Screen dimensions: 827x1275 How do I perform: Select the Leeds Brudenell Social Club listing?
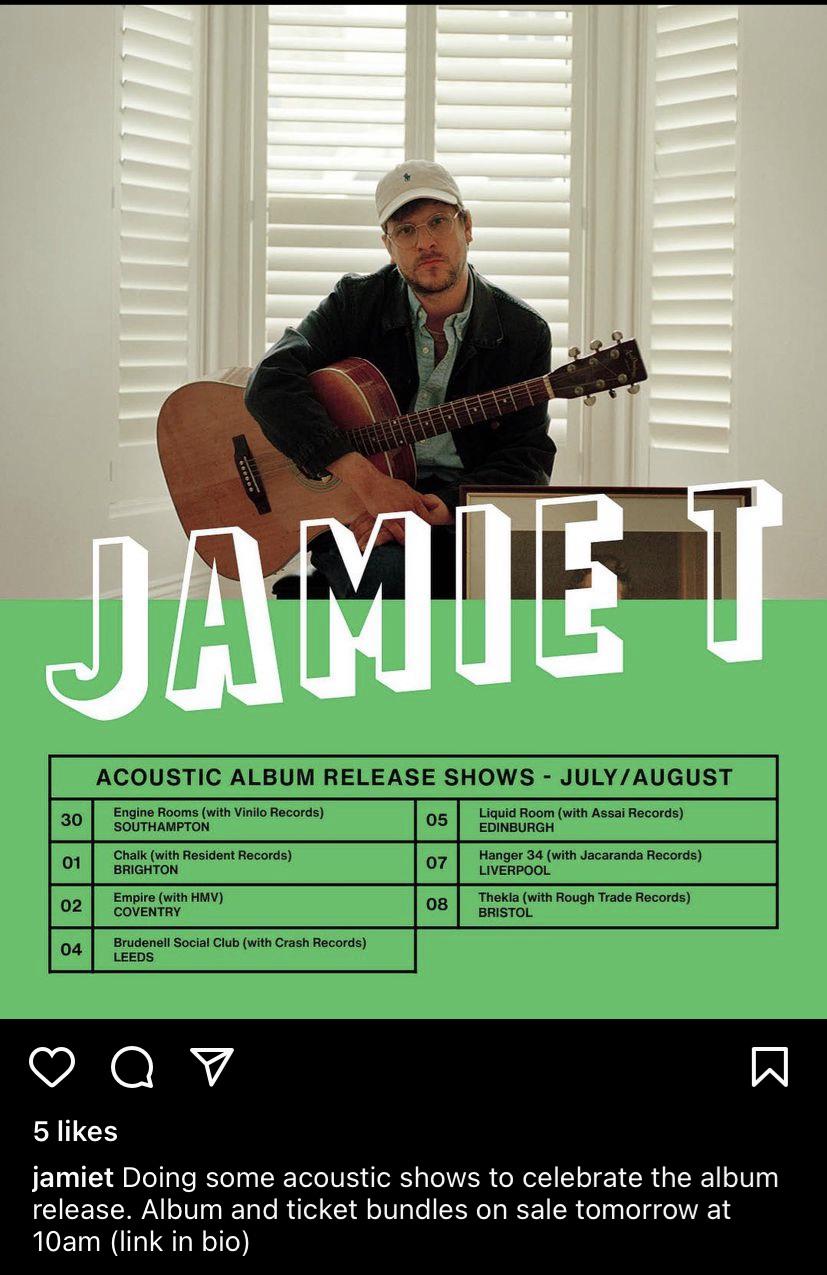click(x=240, y=949)
